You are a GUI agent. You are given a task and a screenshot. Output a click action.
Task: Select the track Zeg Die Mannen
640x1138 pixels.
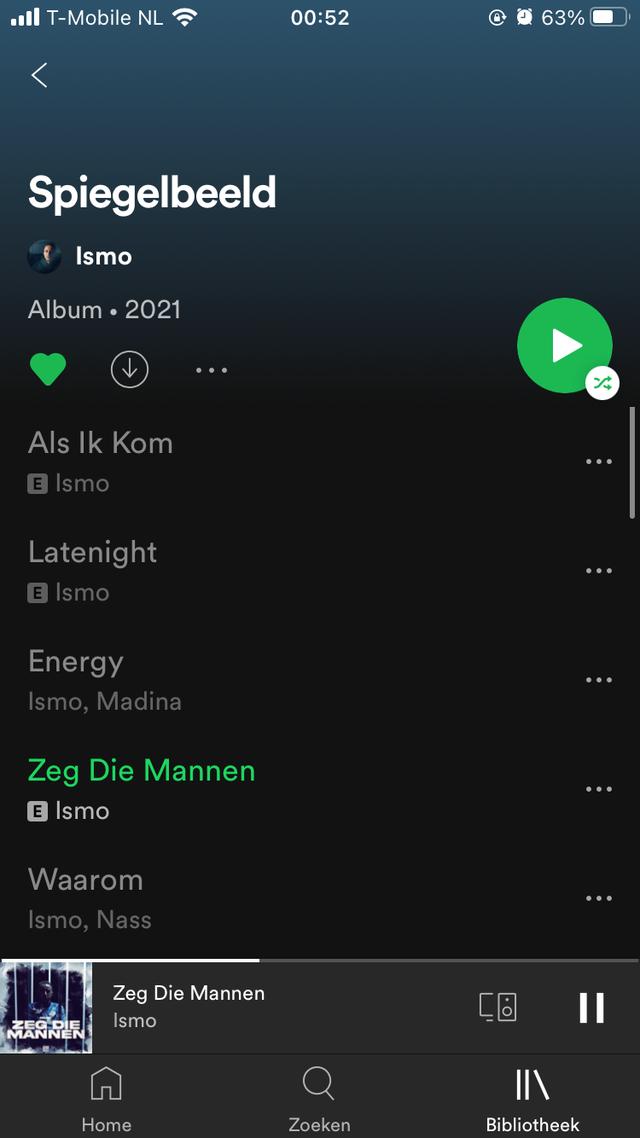141,770
